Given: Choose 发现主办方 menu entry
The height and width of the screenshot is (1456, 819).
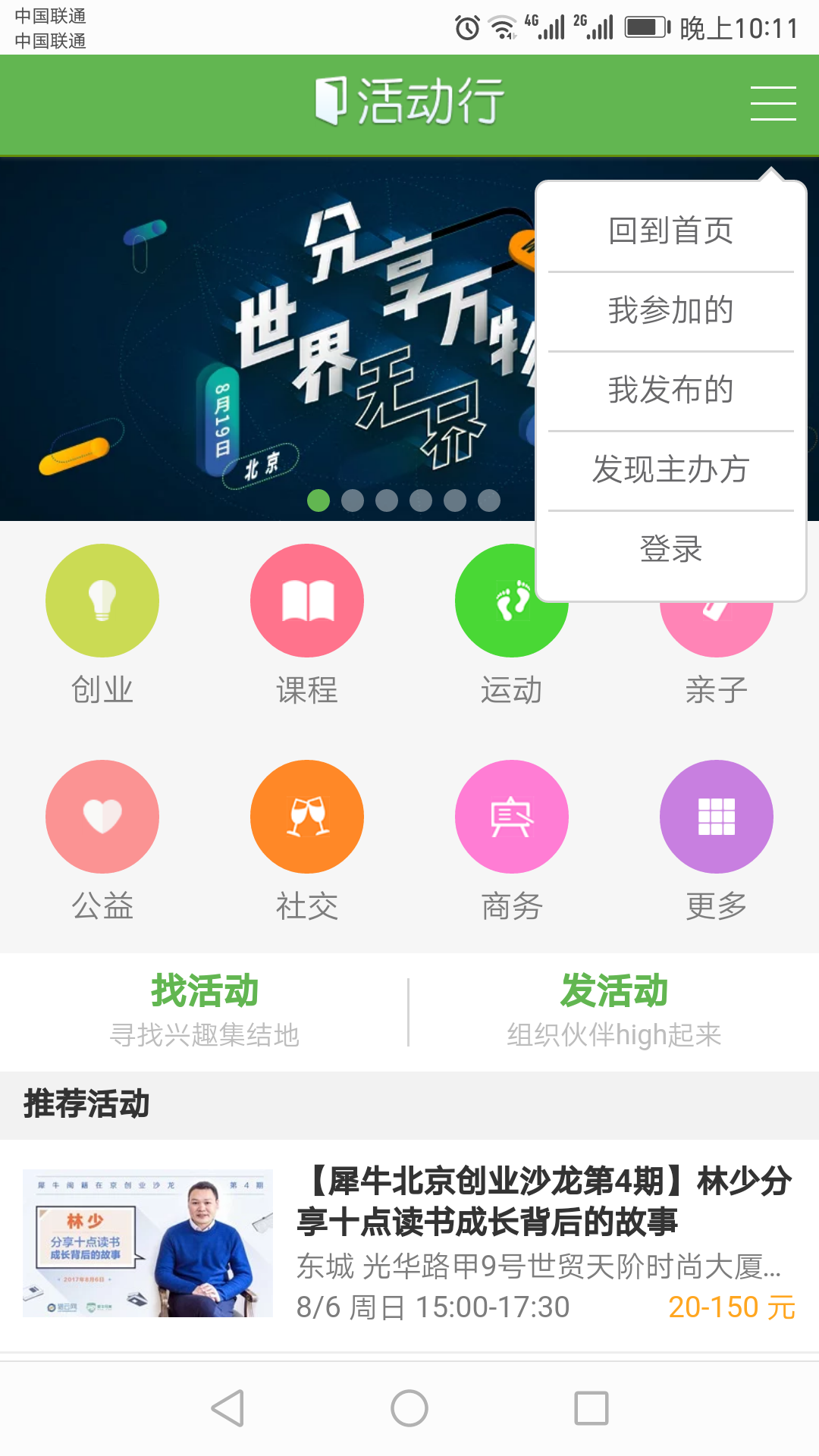Looking at the screenshot, I should click(671, 469).
